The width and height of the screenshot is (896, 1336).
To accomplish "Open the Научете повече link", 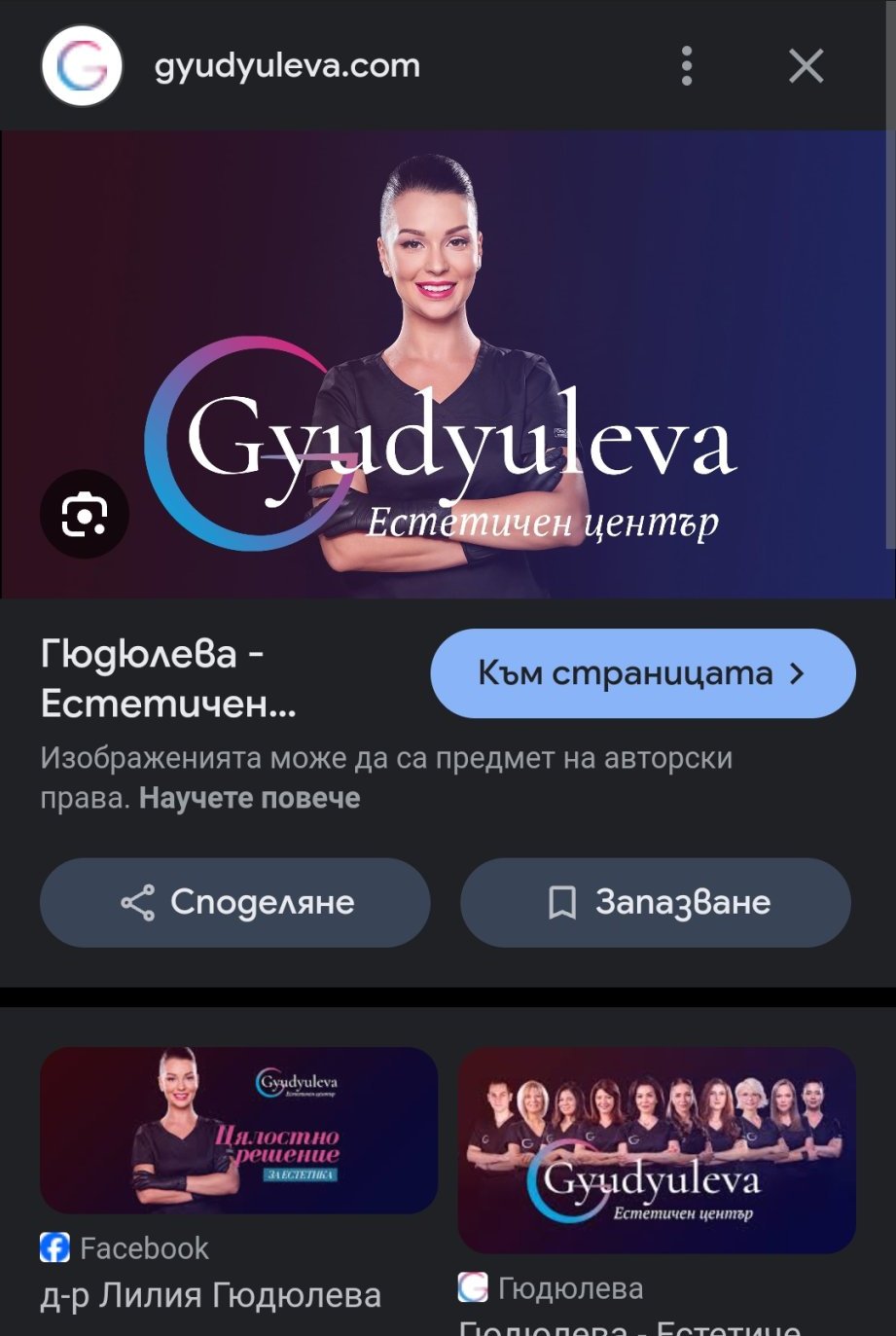I will coord(249,799).
